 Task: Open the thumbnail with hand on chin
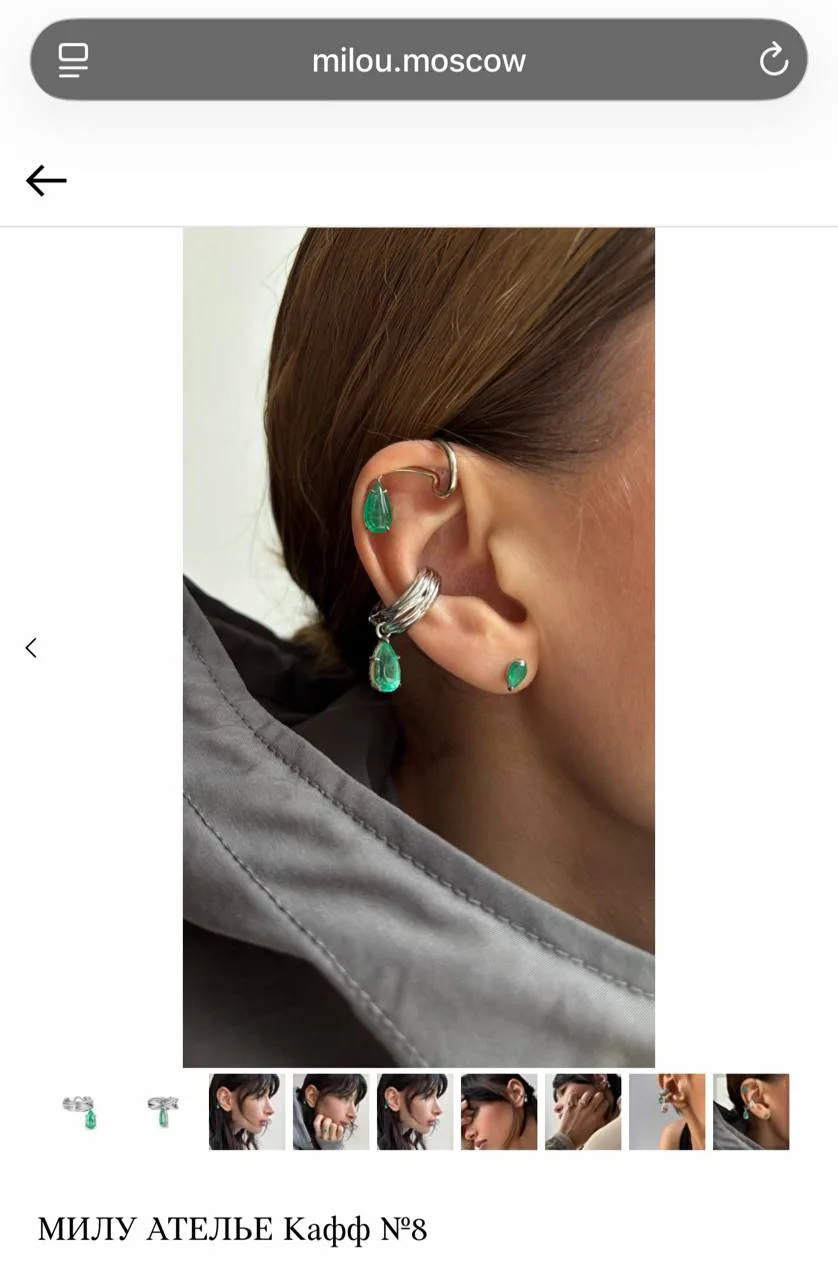331,1112
